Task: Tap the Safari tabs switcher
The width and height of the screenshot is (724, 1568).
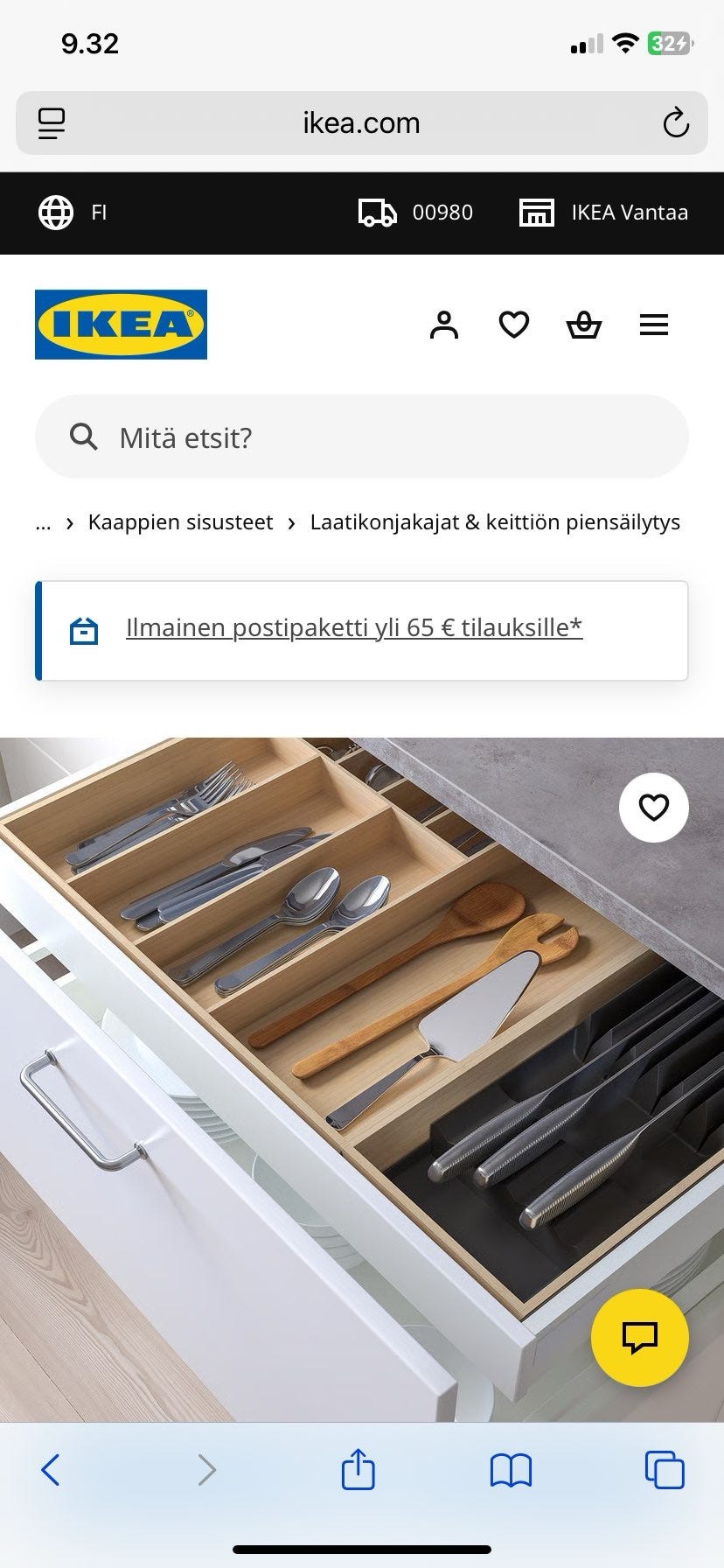Action: pos(665,1470)
